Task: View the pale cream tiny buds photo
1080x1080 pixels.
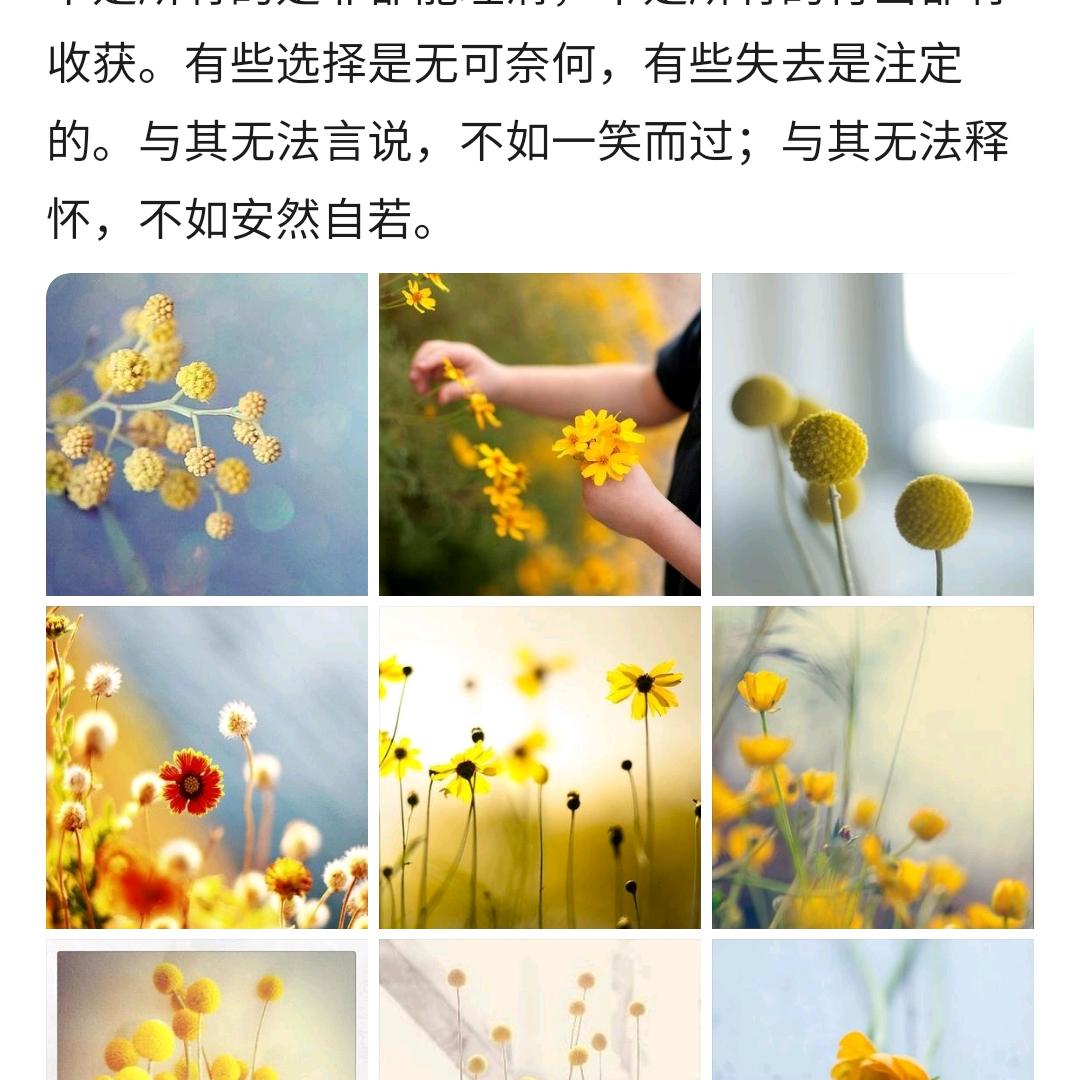Action: point(540,1010)
